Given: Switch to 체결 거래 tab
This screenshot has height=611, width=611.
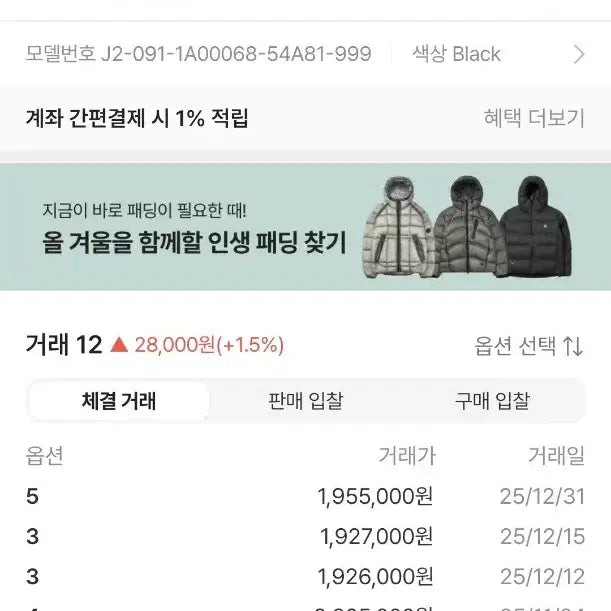Looking at the screenshot, I should (119, 401).
